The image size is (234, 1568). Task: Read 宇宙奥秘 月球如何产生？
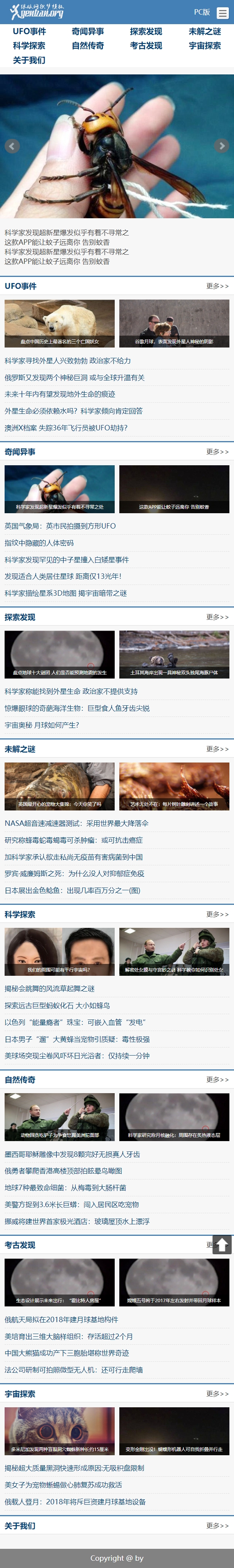click(x=41, y=725)
